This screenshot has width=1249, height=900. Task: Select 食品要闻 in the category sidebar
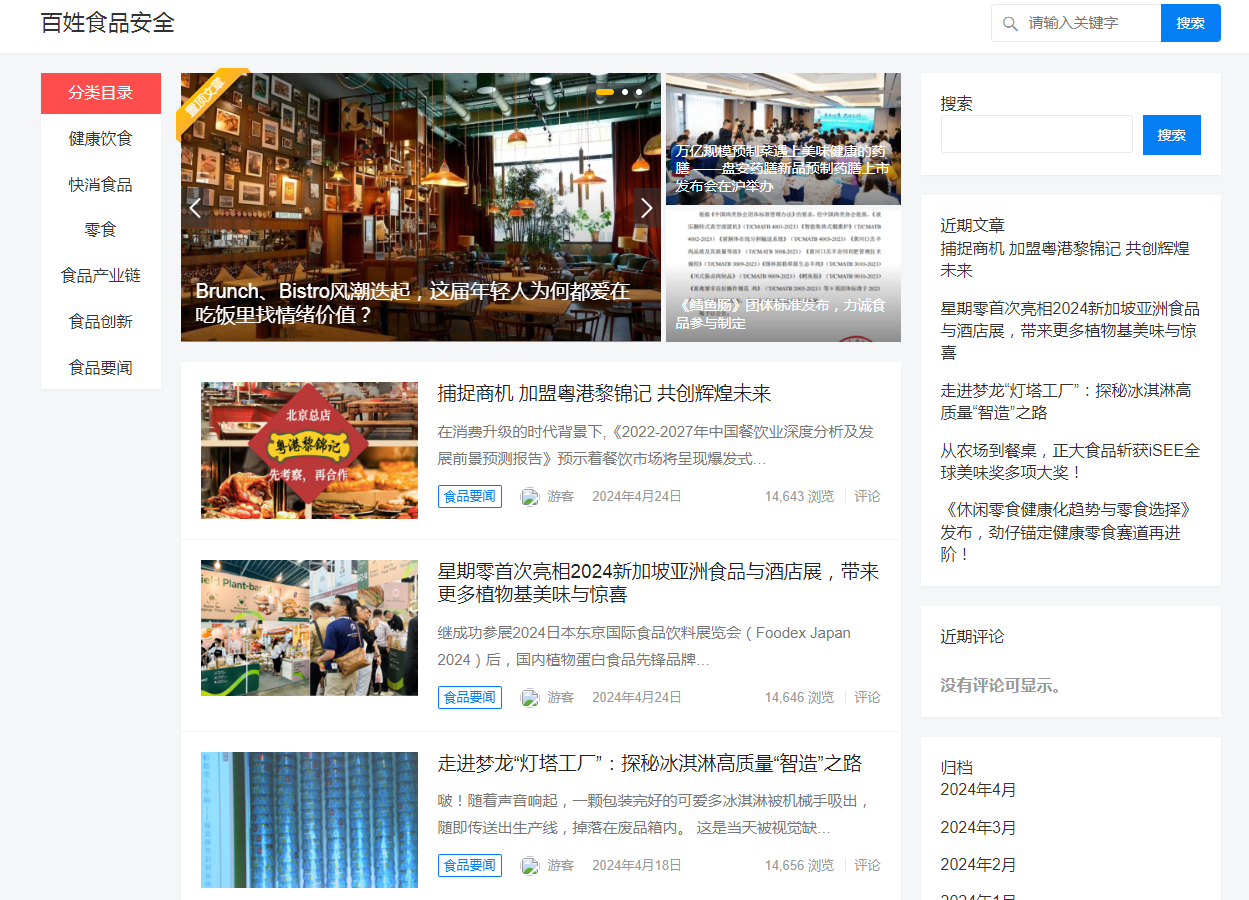(x=100, y=368)
